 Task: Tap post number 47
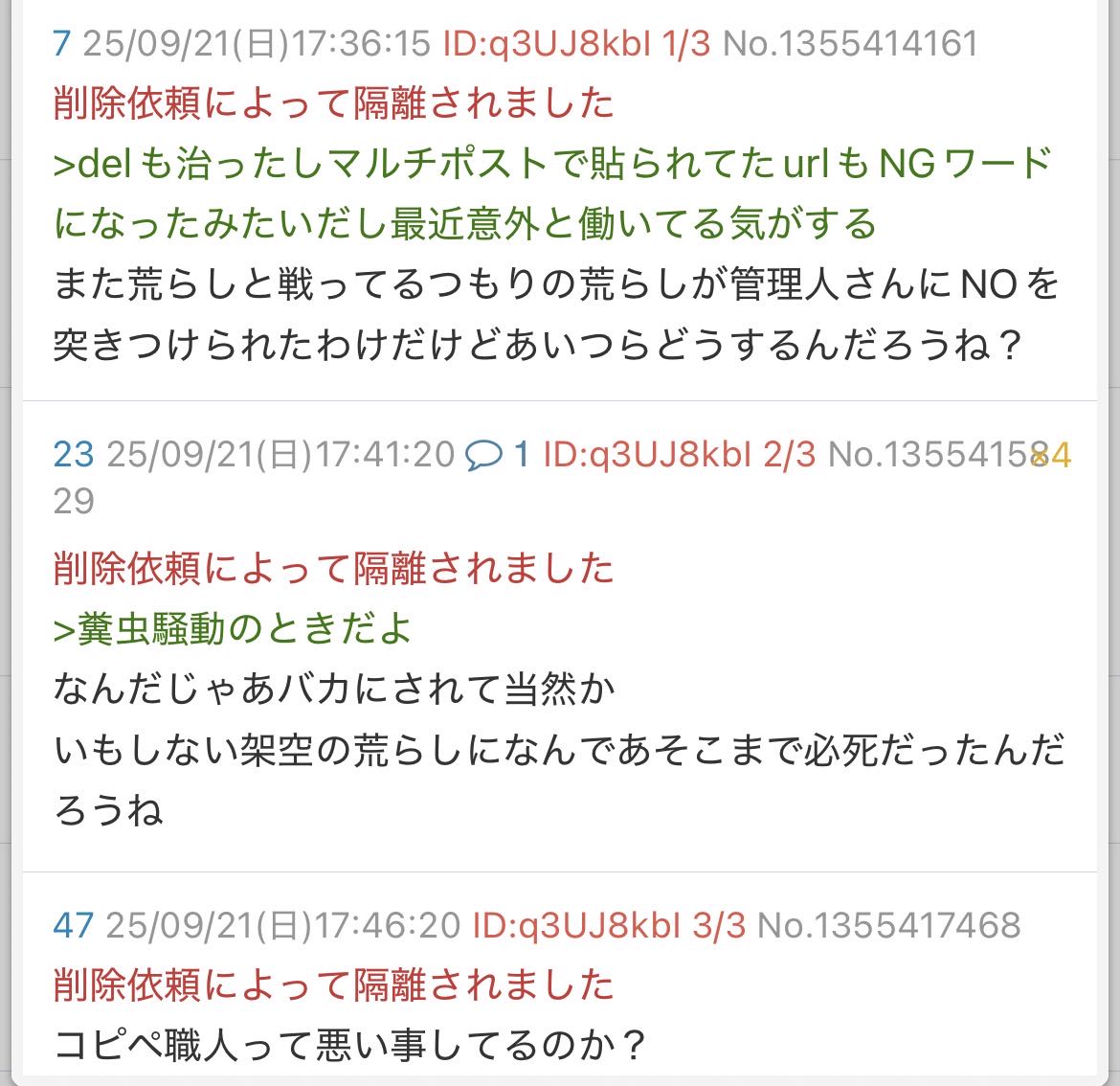click(x=73, y=925)
